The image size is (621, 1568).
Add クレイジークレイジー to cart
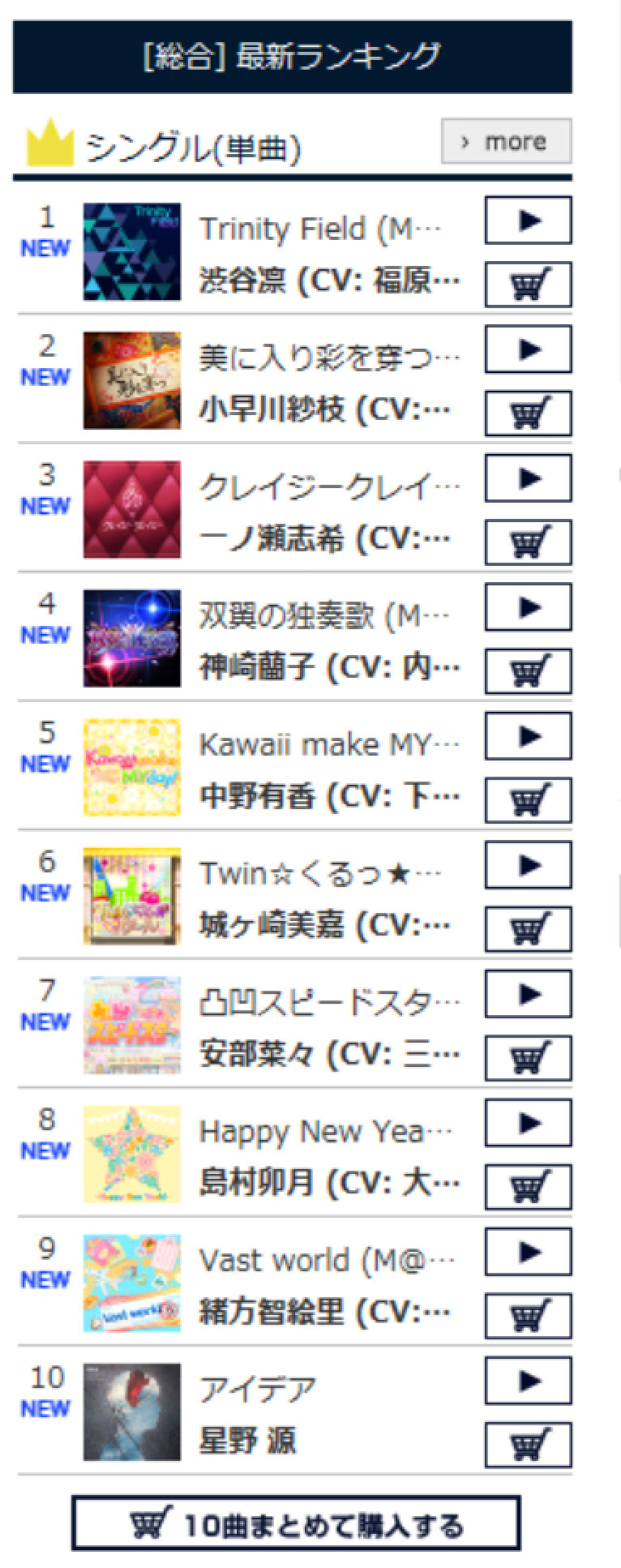(x=528, y=542)
